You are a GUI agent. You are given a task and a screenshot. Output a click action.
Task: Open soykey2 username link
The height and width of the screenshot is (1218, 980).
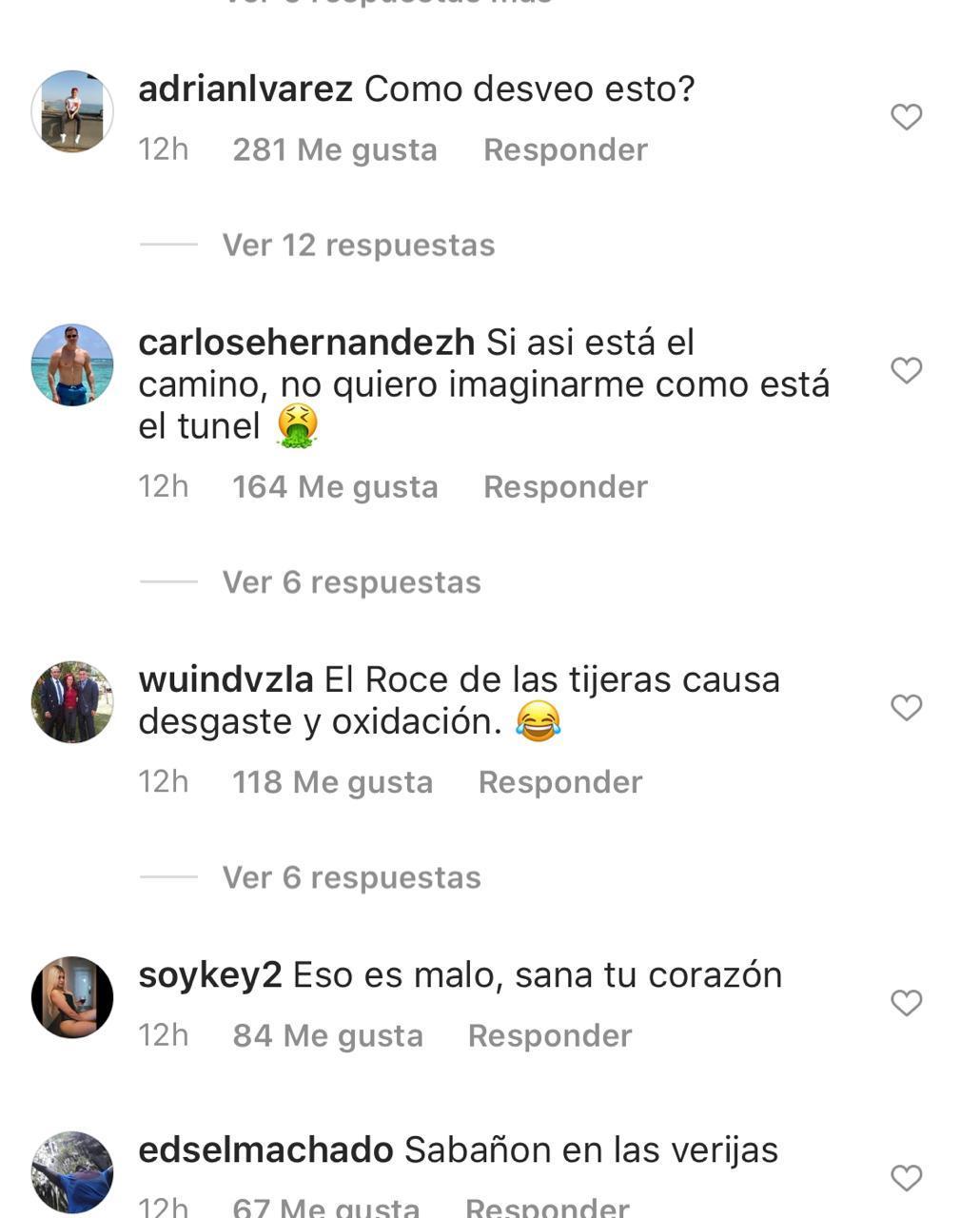coord(210,975)
